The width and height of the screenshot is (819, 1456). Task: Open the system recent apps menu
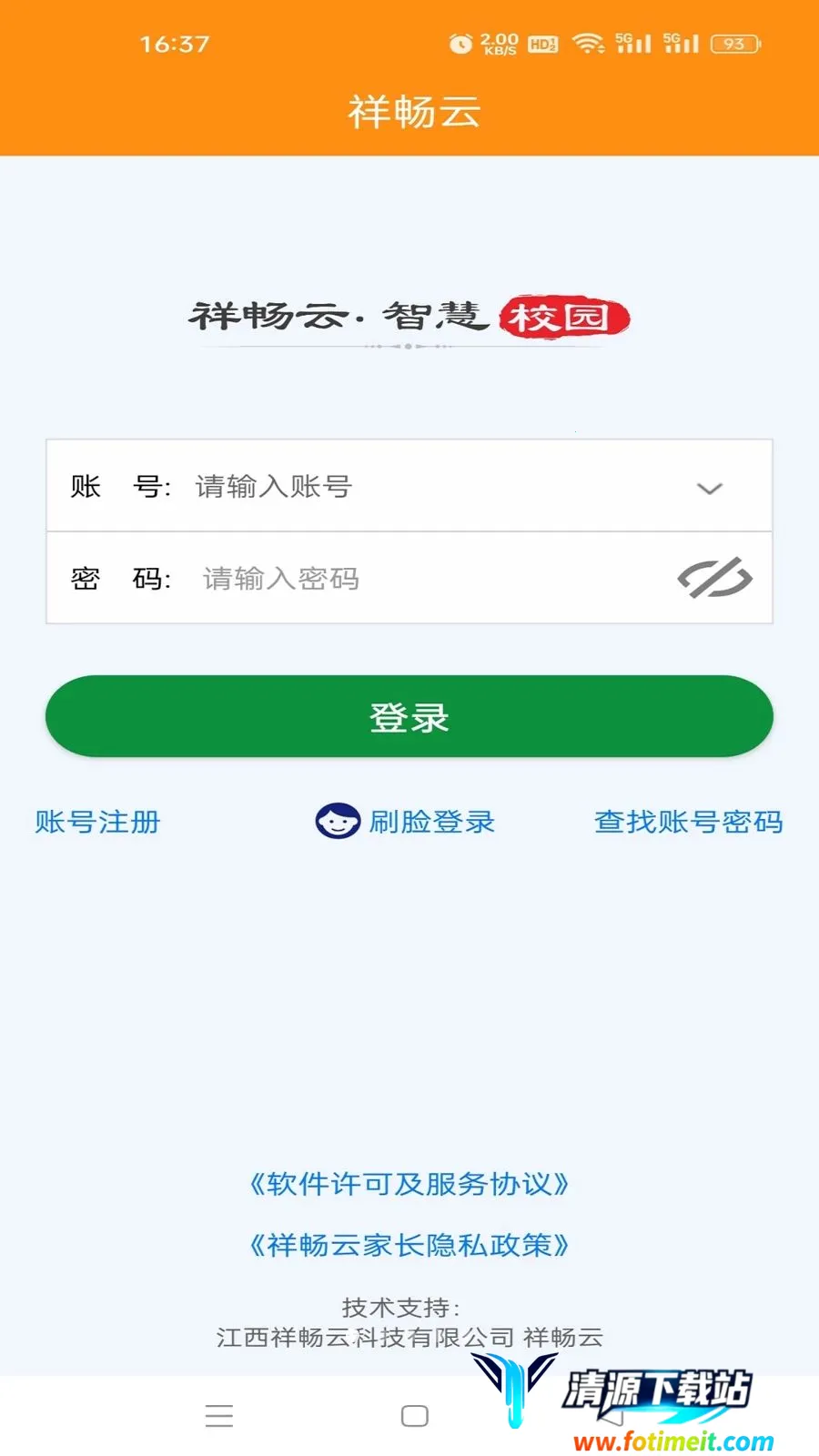[219, 1416]
